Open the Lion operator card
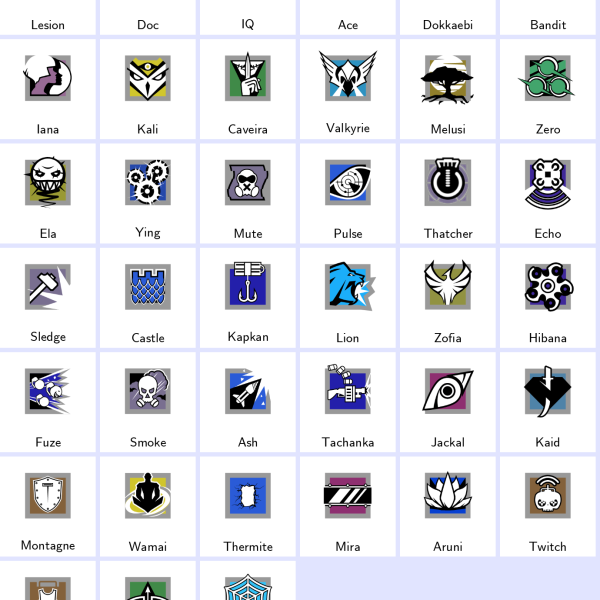 348,297
